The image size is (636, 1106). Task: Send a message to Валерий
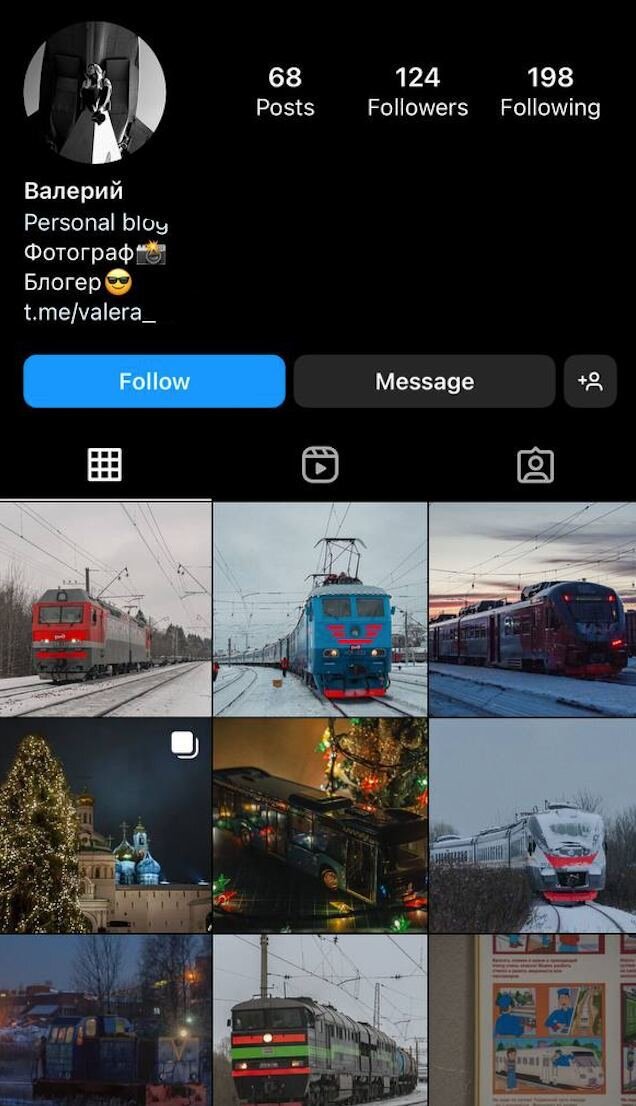click(x=424, y=381)
